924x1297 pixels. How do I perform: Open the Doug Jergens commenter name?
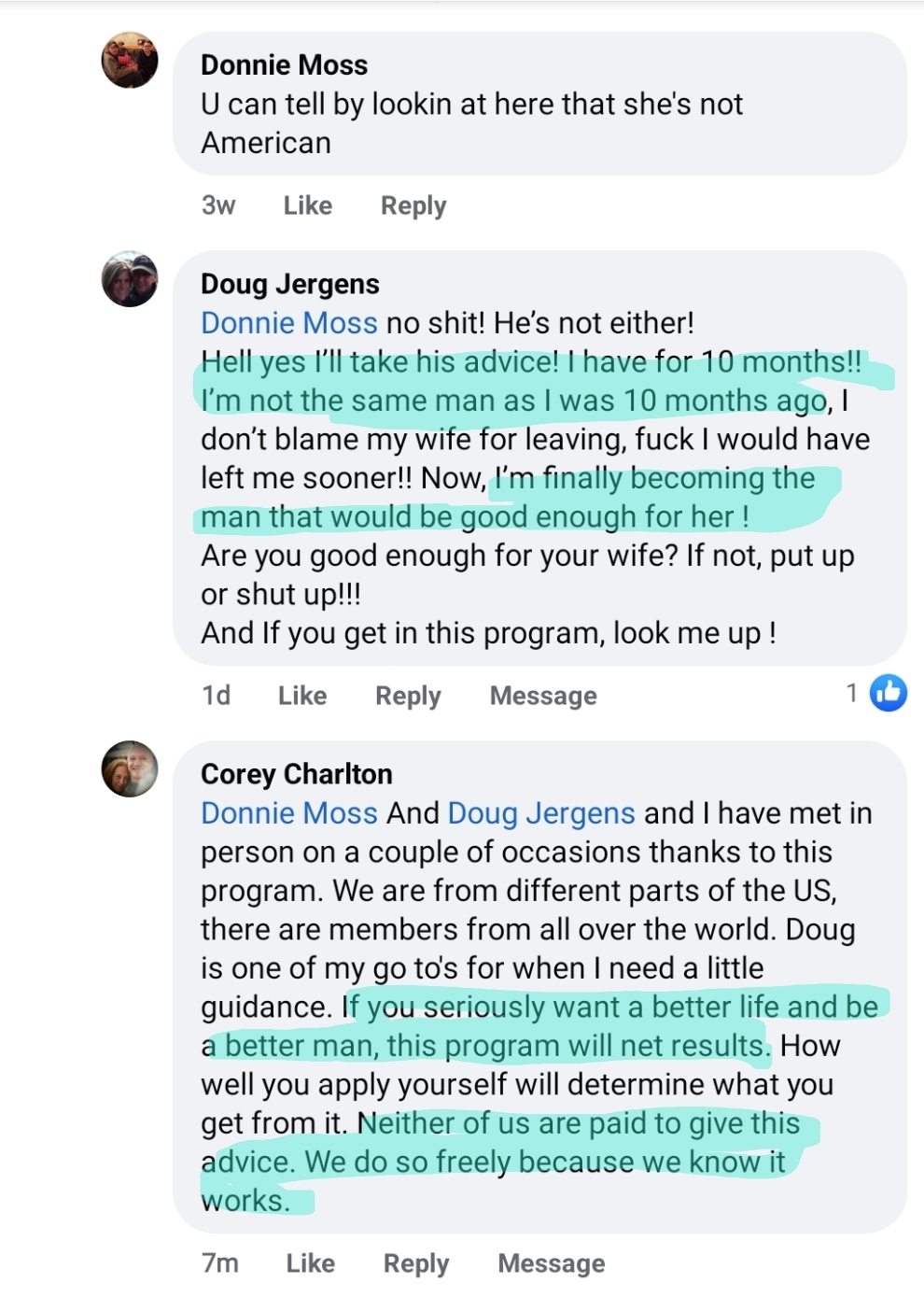point(290,284)
